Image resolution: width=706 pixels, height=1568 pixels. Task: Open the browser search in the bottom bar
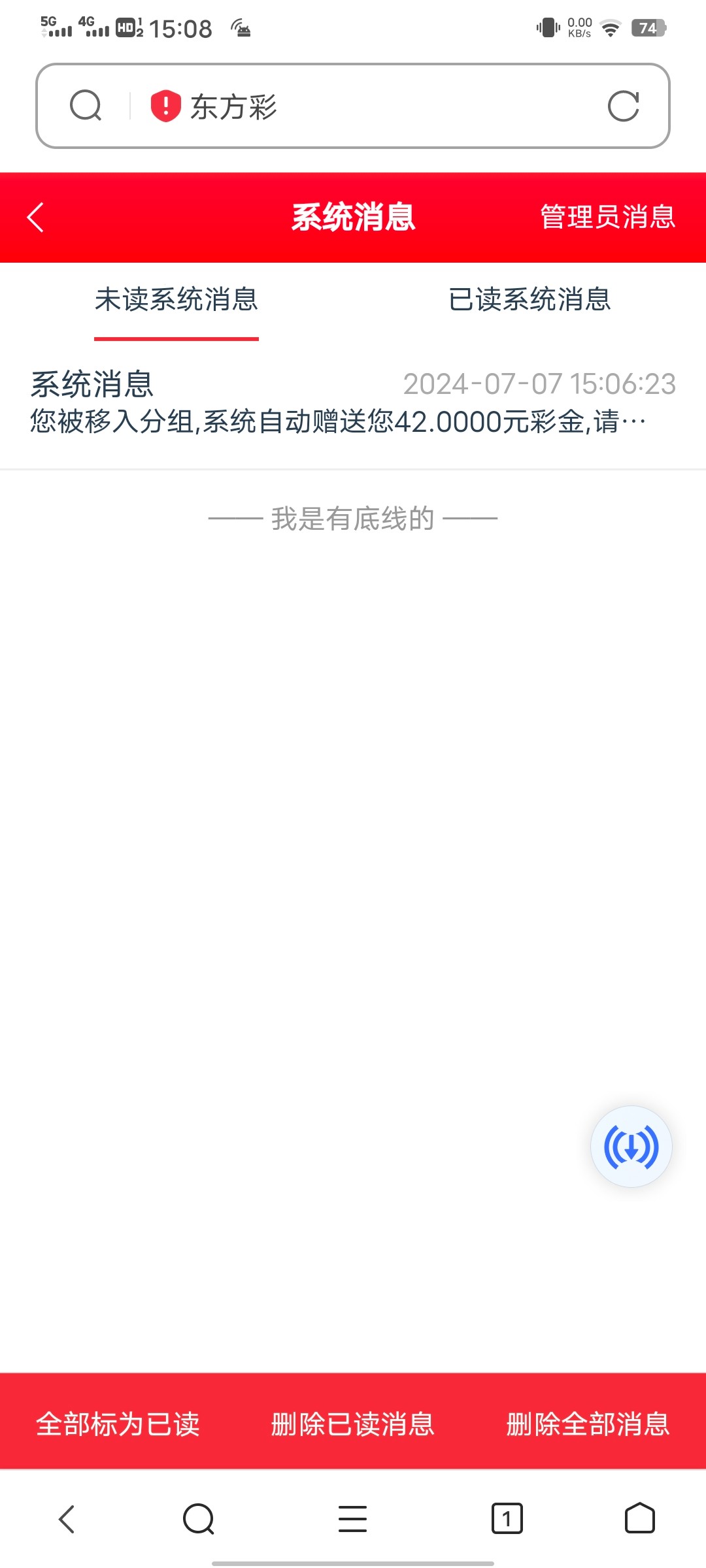199,1519
